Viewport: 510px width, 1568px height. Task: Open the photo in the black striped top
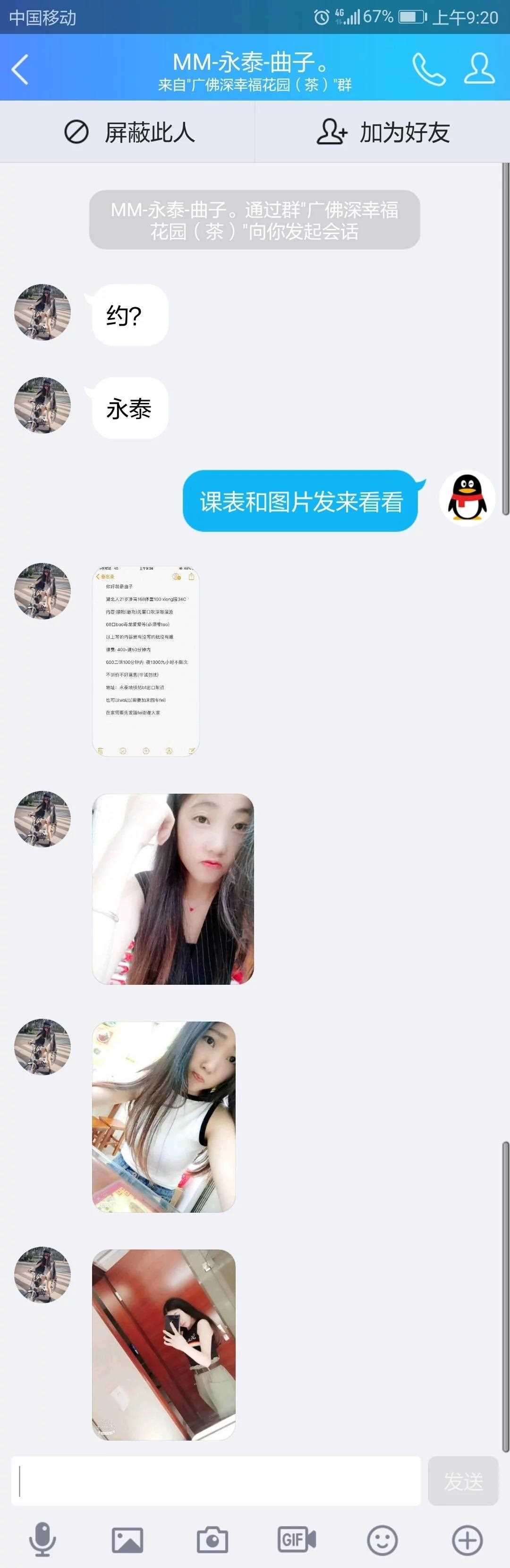click(172, 889)
